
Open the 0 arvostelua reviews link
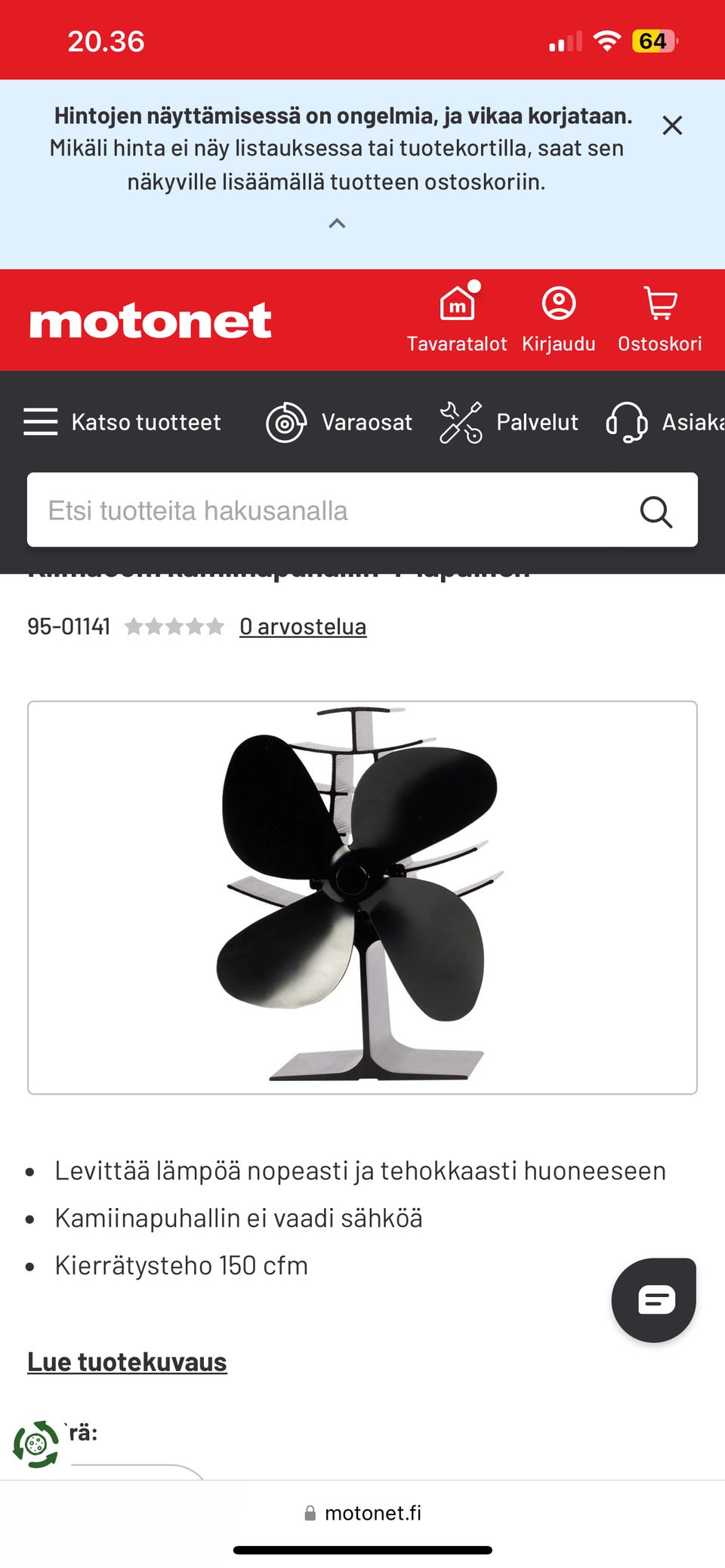coord(303,627)
